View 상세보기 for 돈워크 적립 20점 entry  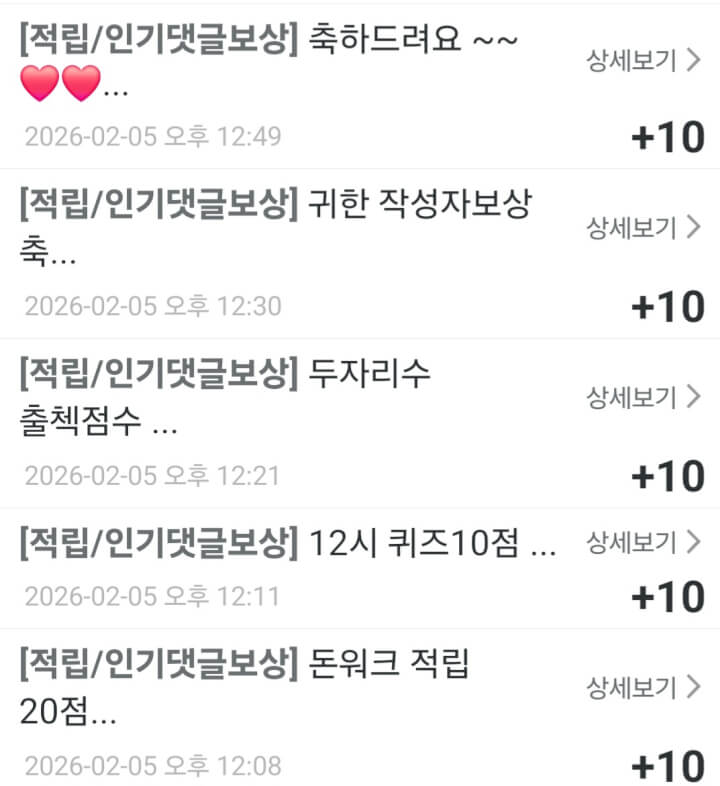[x=643, y=687]
